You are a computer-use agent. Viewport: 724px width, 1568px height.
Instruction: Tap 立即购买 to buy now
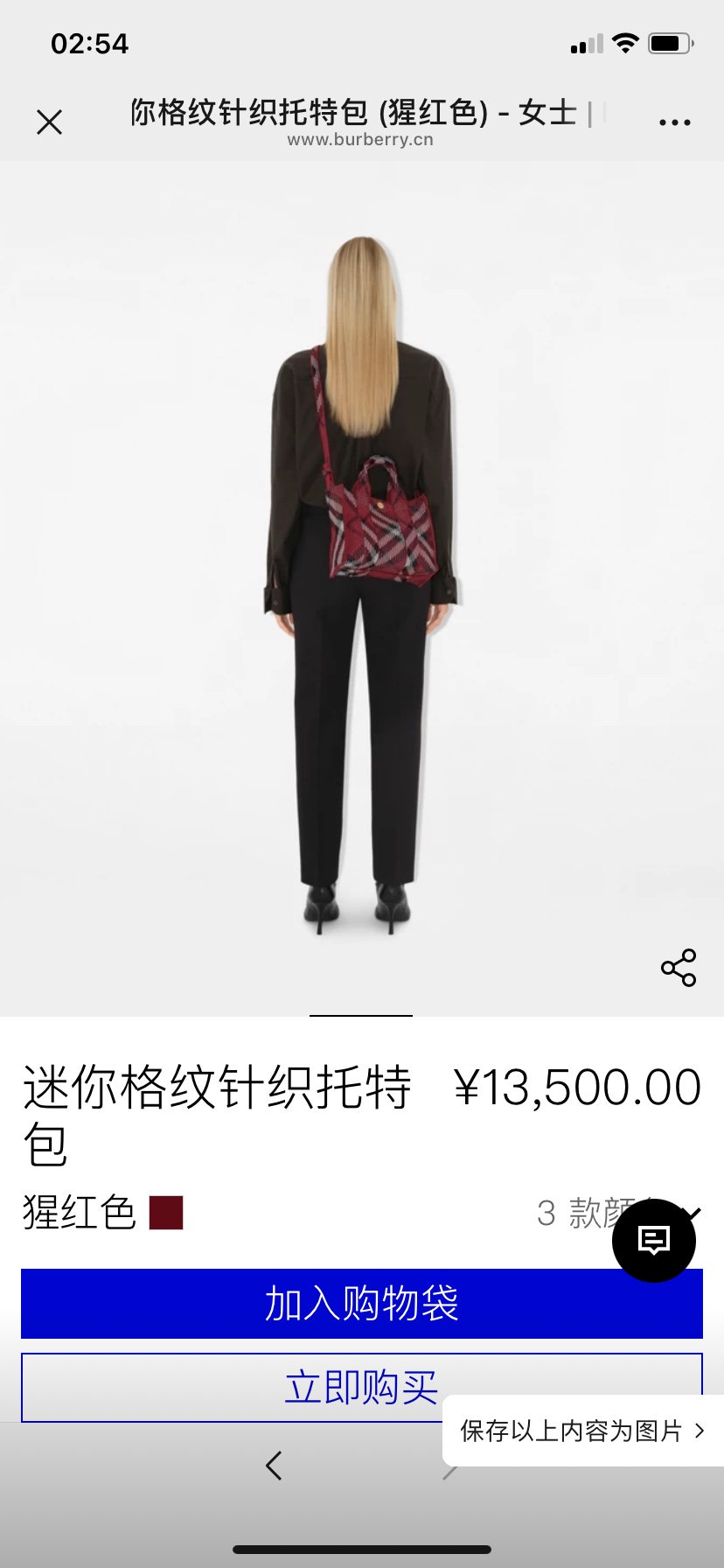pos(262,1387)
